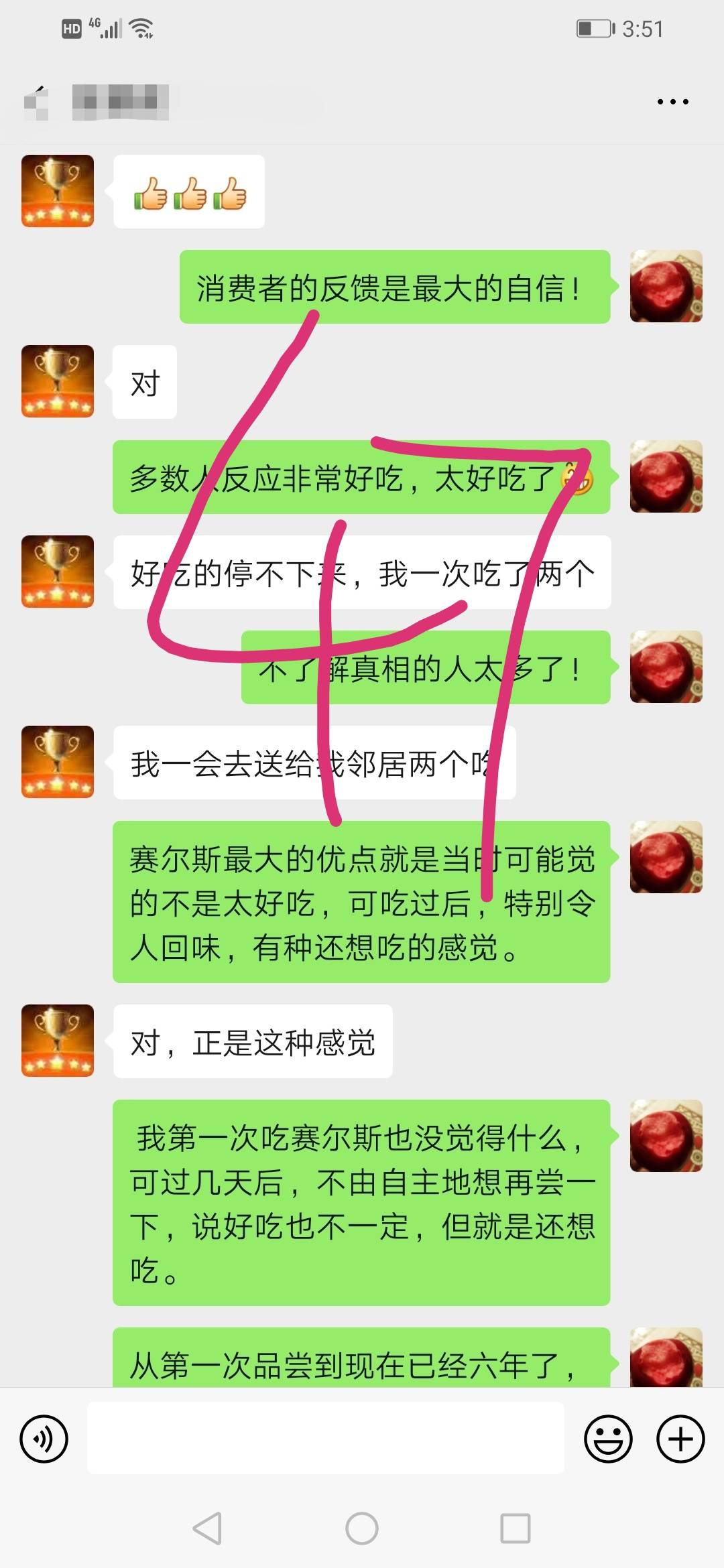
Task: Open the emoji sticker panel
Action: point(608,1439)
